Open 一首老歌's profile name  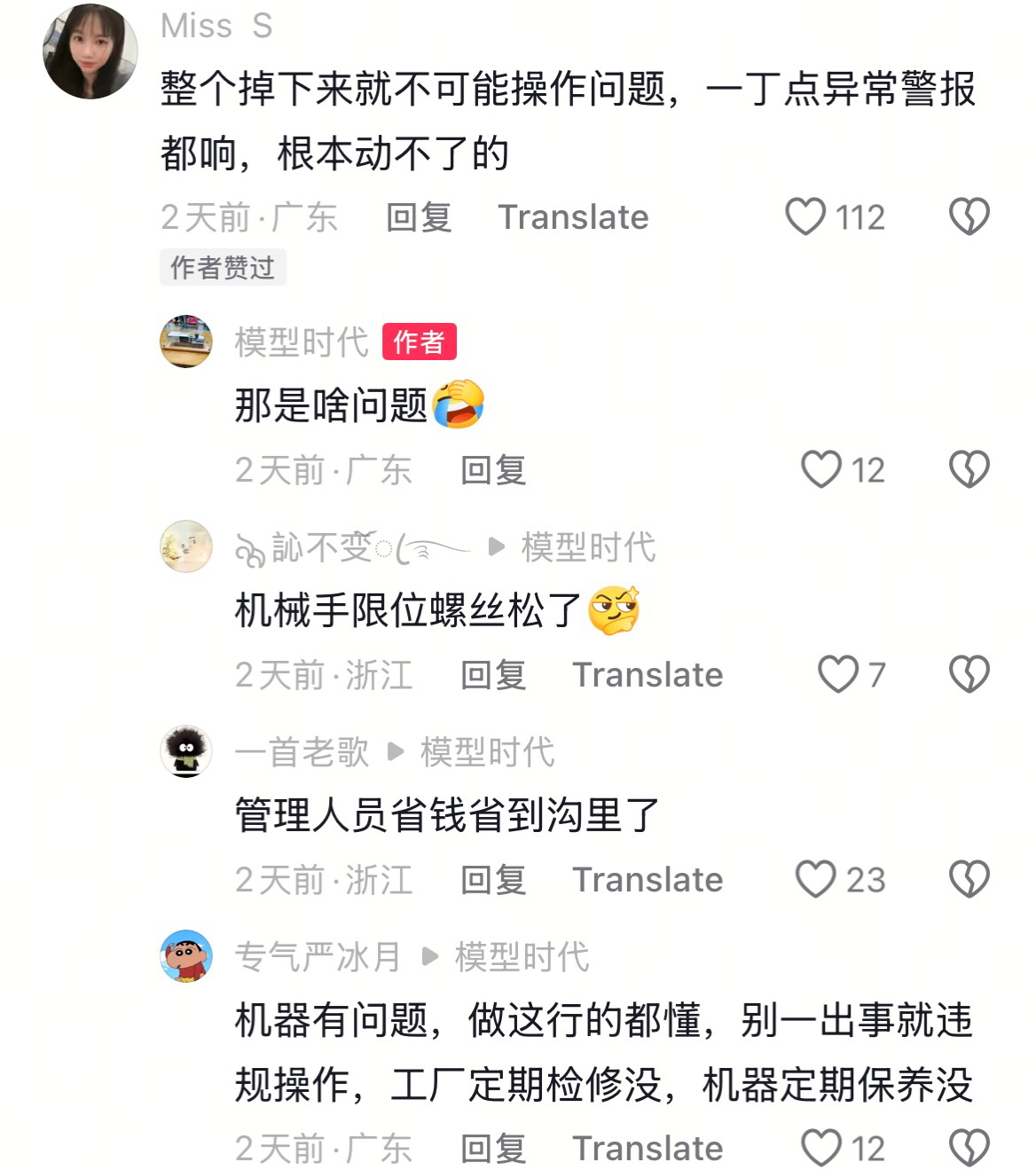pyautogui.click(x=302, y=752)
